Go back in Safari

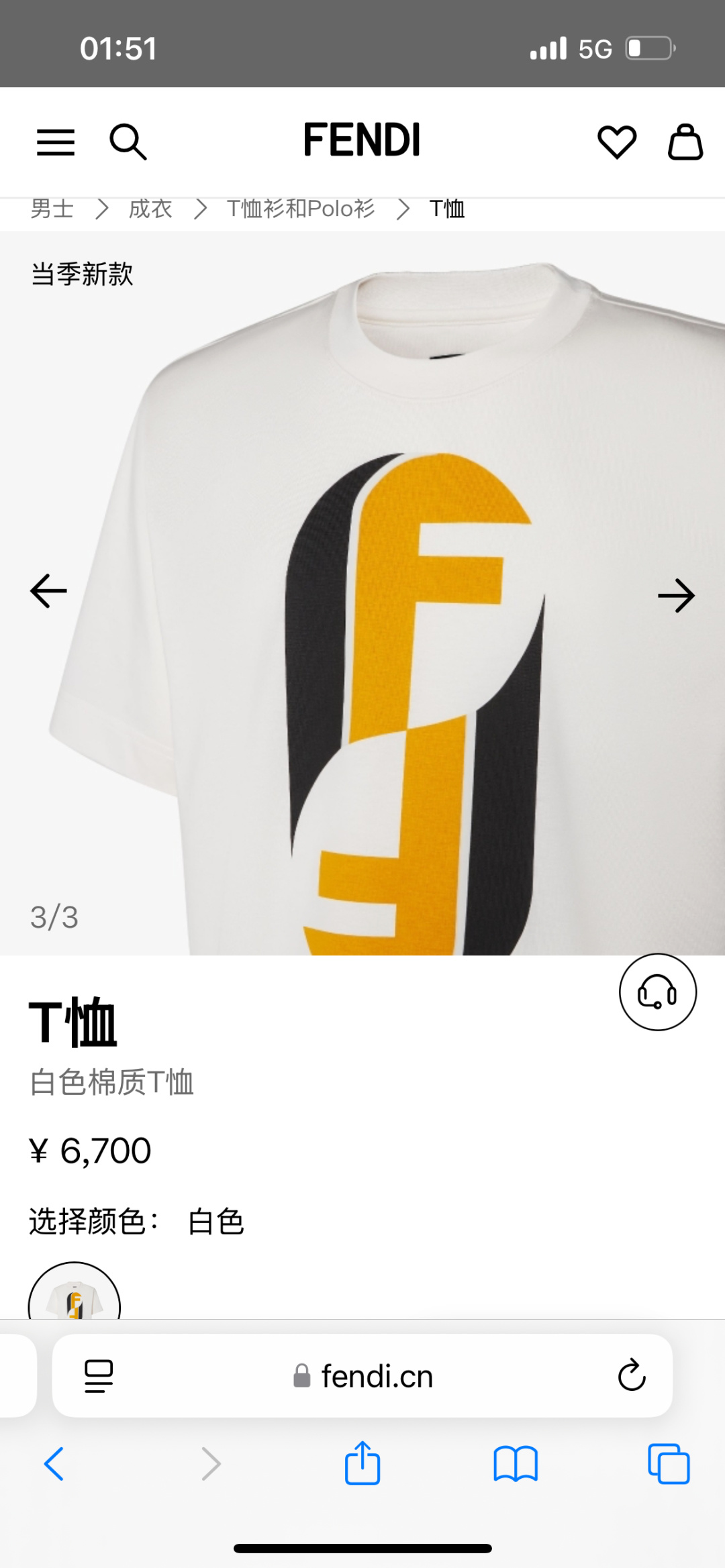click(x=54, y=1463)
